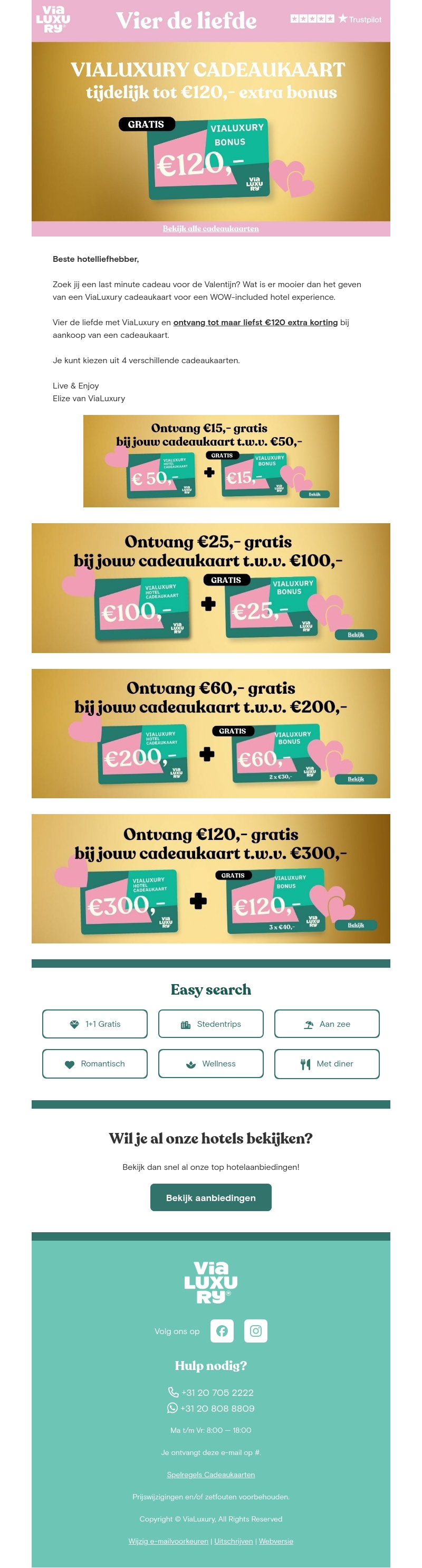Screen dimensions: 422x1568
Task: Open the Facebook page icon
Action: (x=222, y=1330)
